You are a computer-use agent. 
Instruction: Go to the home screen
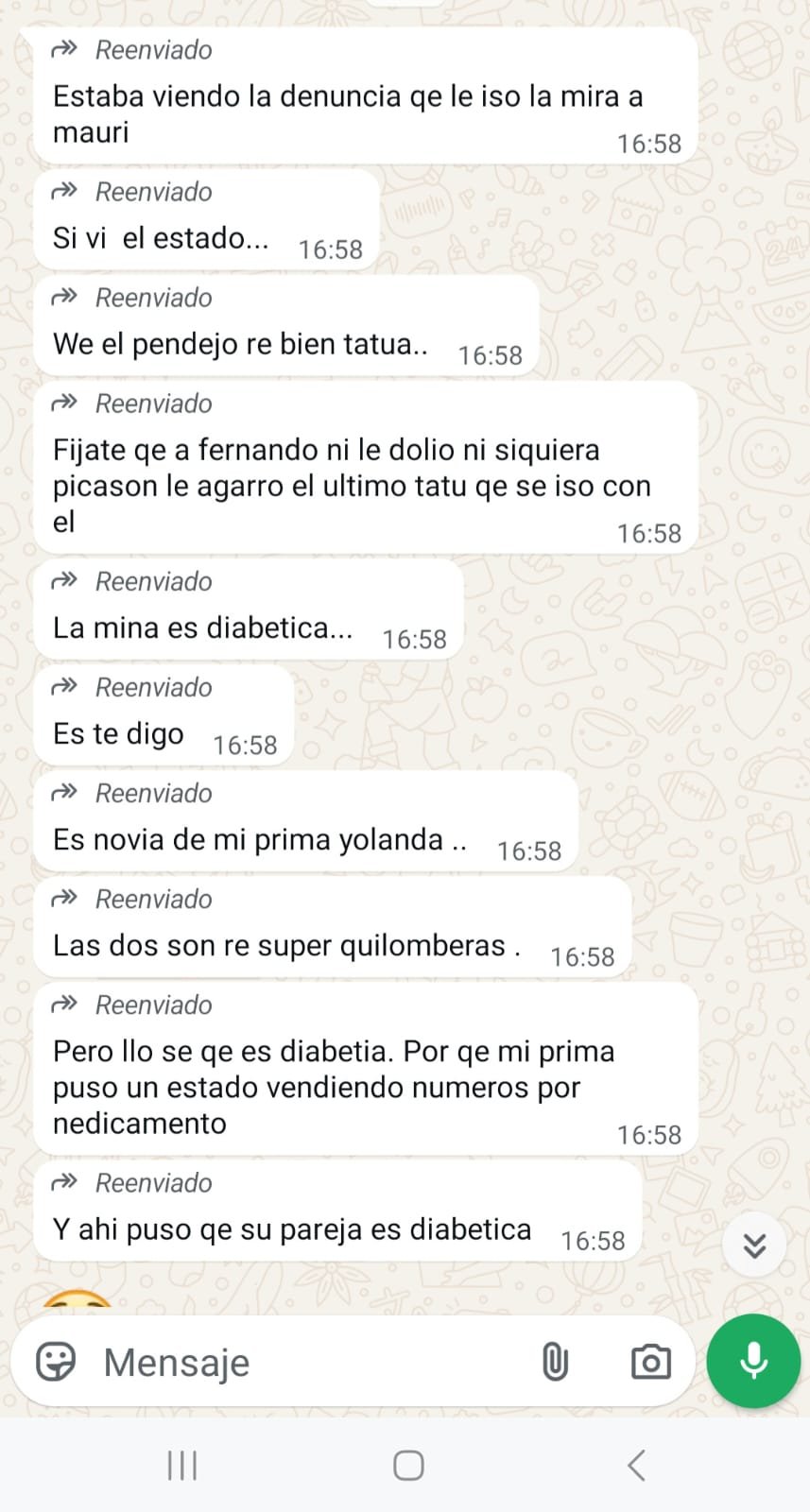pos(408,1466)
